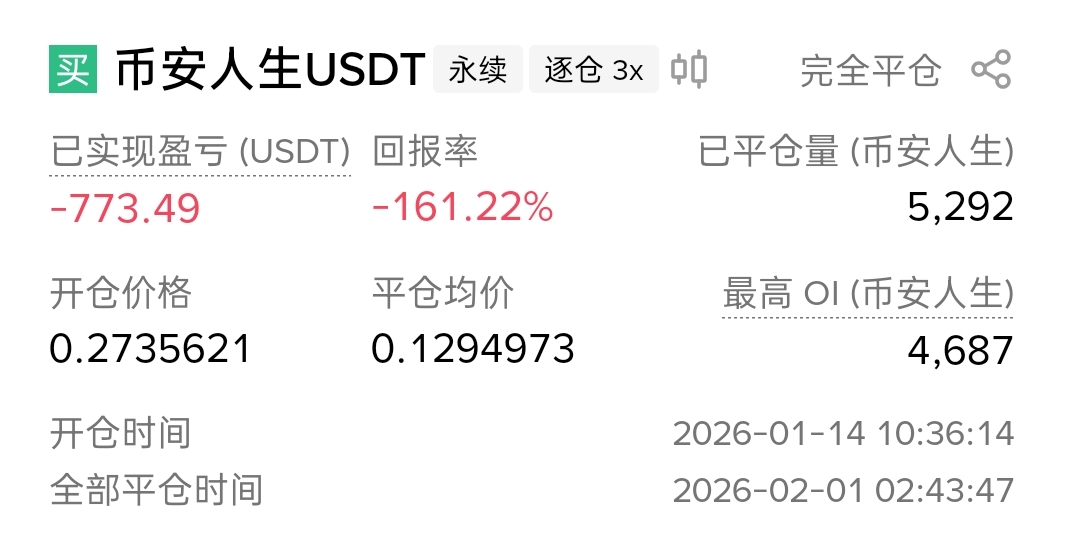Open the candlestick chart icon

(x=688, y=69)
